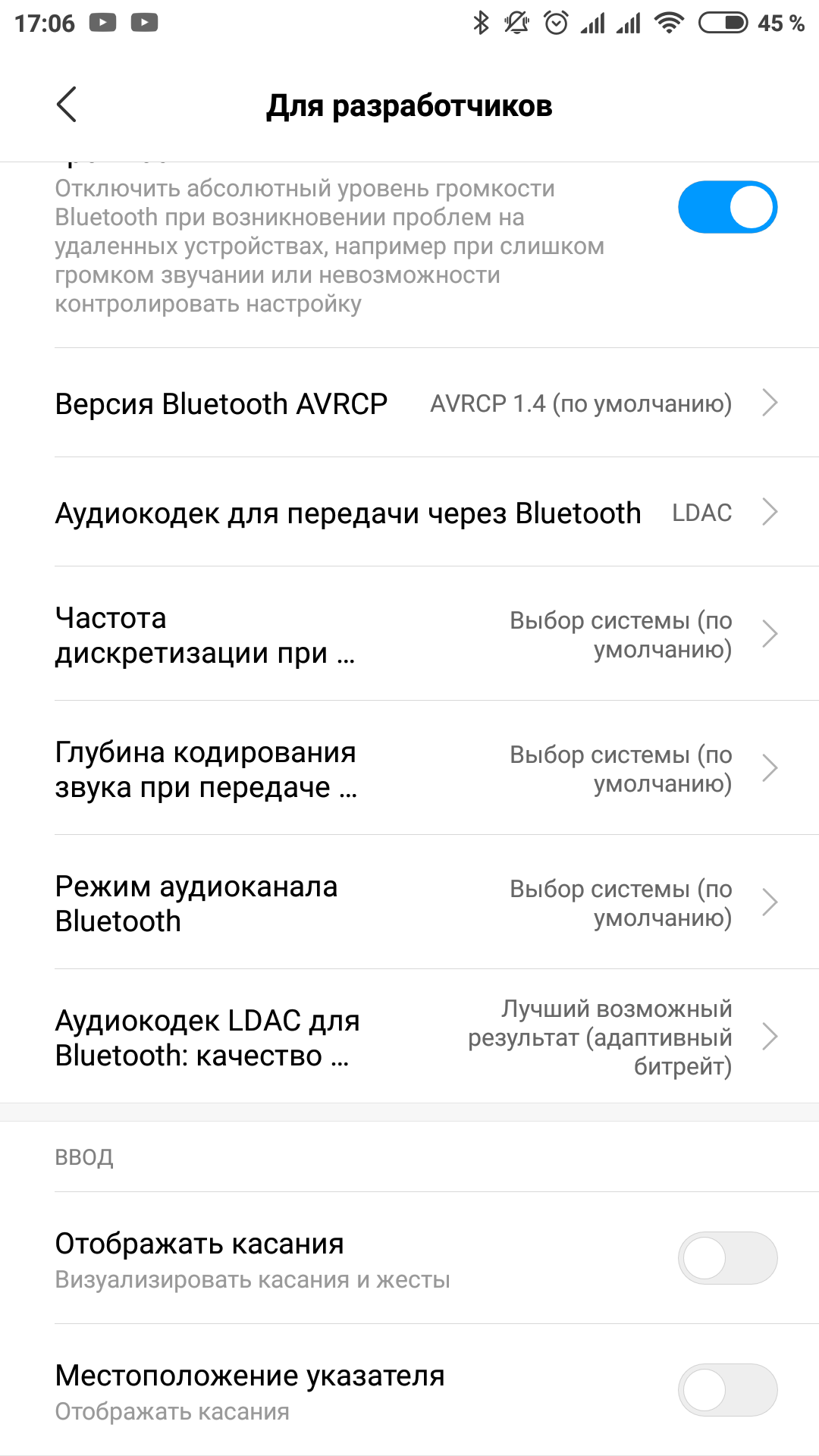Open Режим аудиоканала Bluetooth

pyautogui.click(x=409, y=902)
